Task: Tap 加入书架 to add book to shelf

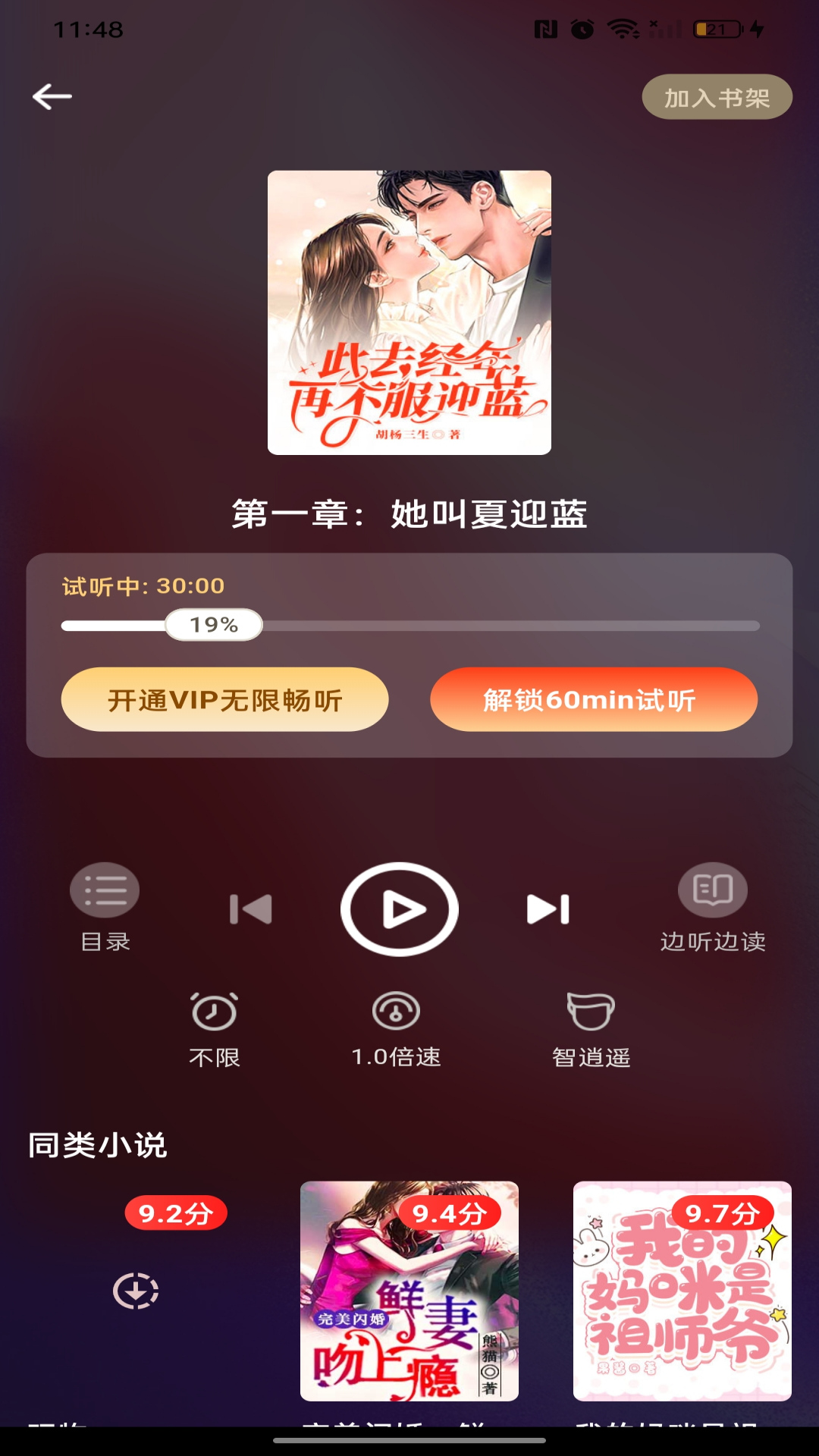Action: tap(716, 96)
